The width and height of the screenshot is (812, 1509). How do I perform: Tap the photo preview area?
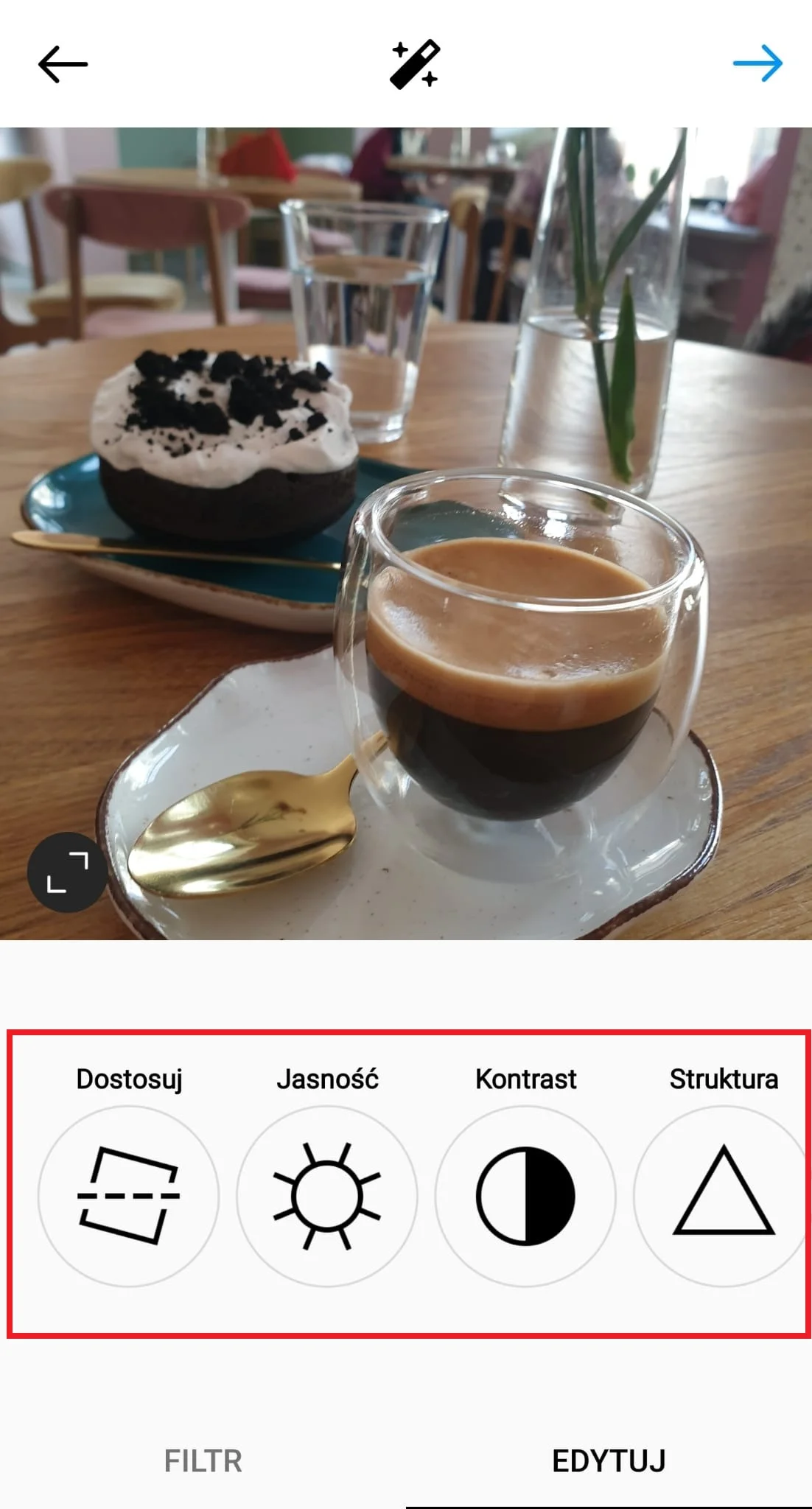[405, 516]
